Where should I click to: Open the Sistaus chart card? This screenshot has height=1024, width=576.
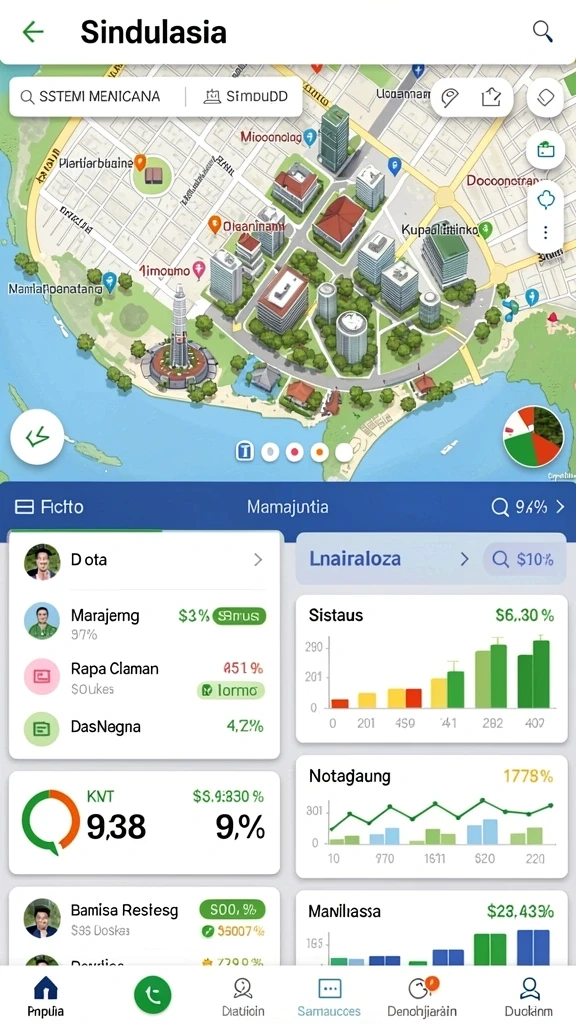[x=432, y=669]
